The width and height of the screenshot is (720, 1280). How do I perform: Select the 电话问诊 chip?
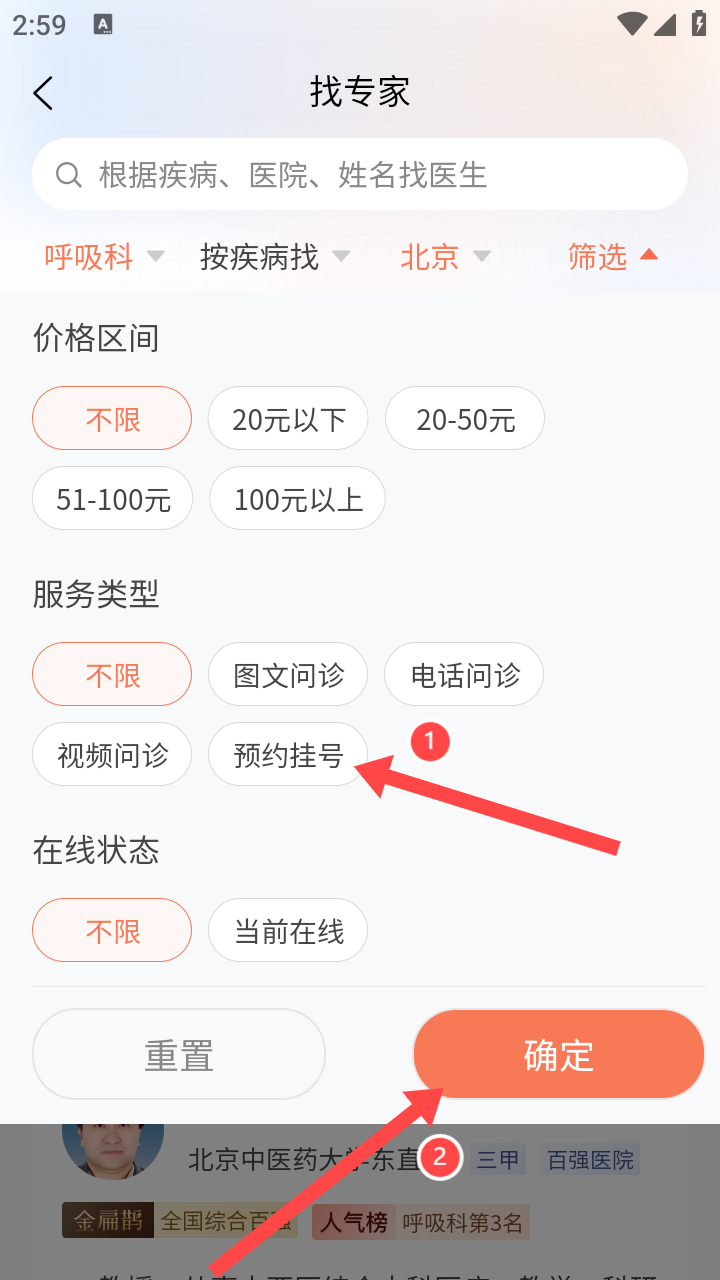click(464, 674)
